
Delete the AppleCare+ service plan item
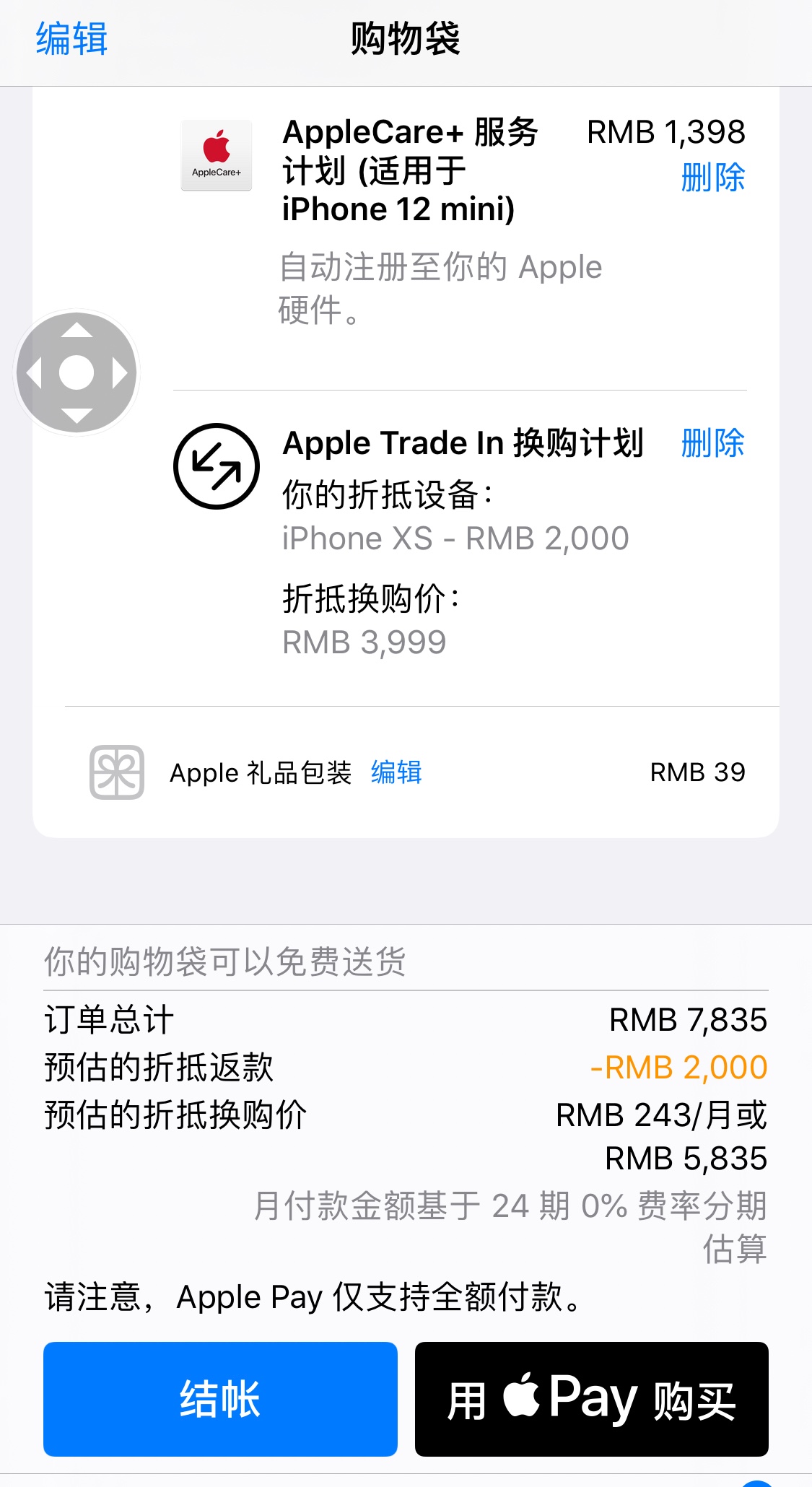click(712, 178)
